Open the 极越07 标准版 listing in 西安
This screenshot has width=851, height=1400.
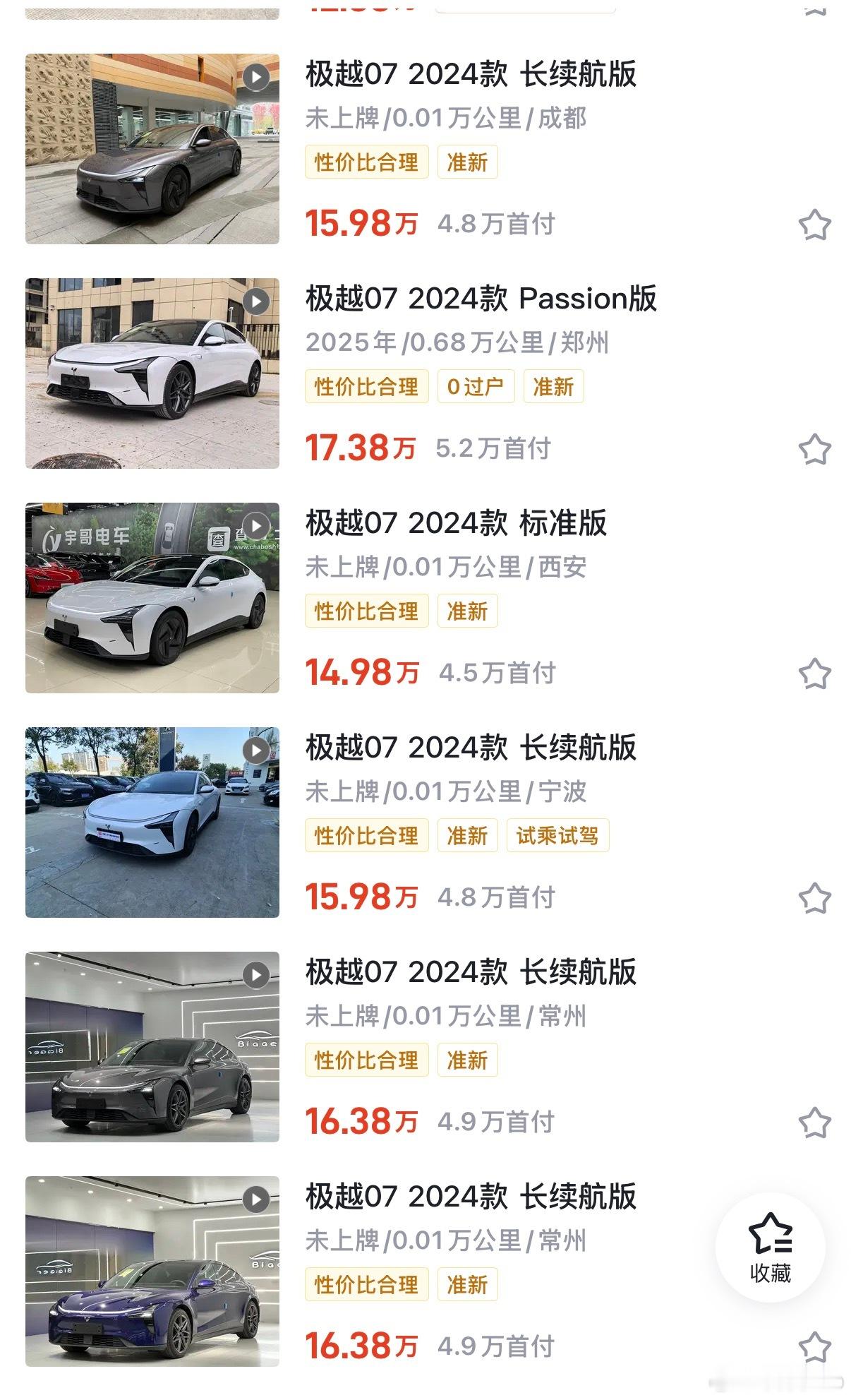tap(456, 523)
